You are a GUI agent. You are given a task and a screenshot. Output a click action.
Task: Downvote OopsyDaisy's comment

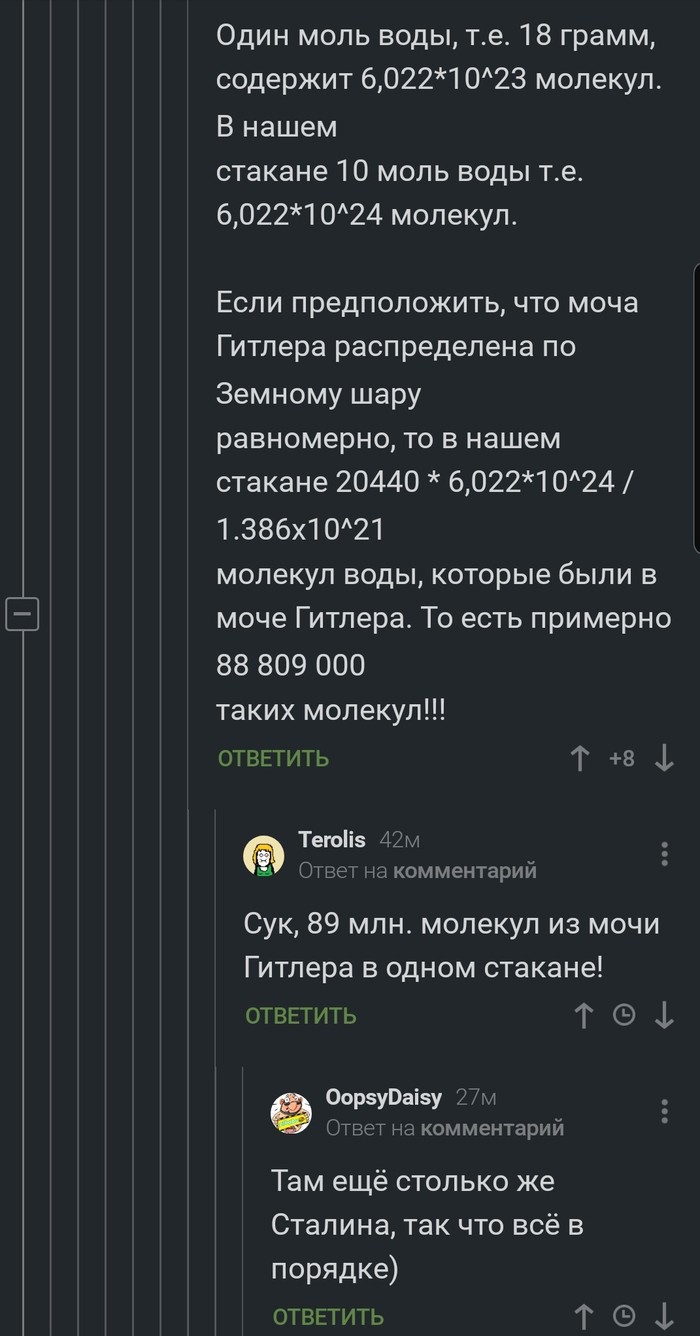pos(664,1316)
